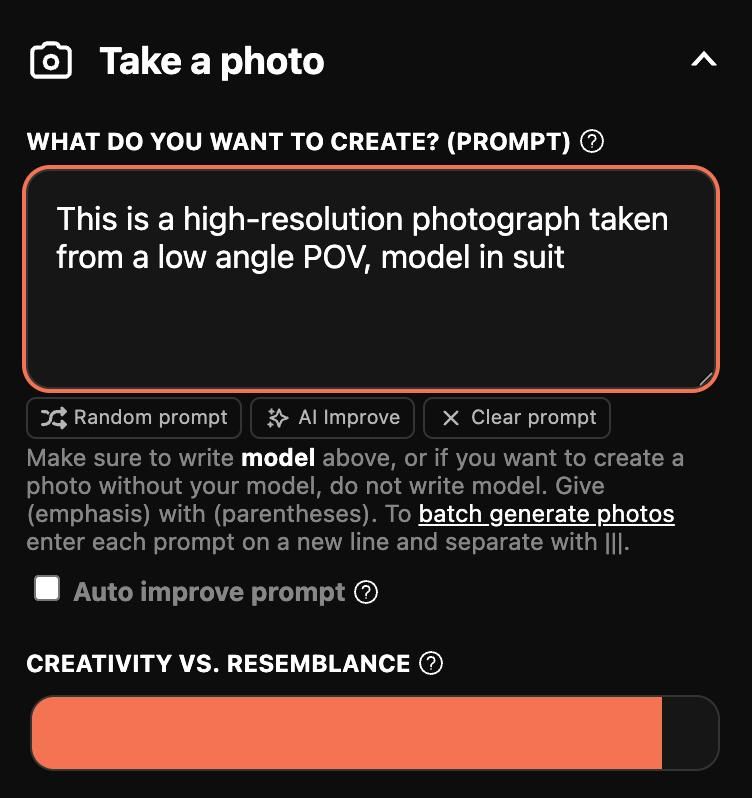
Task: Open help icon for Creativity vs. Resemblance
Action: click(x=431, y=663)
